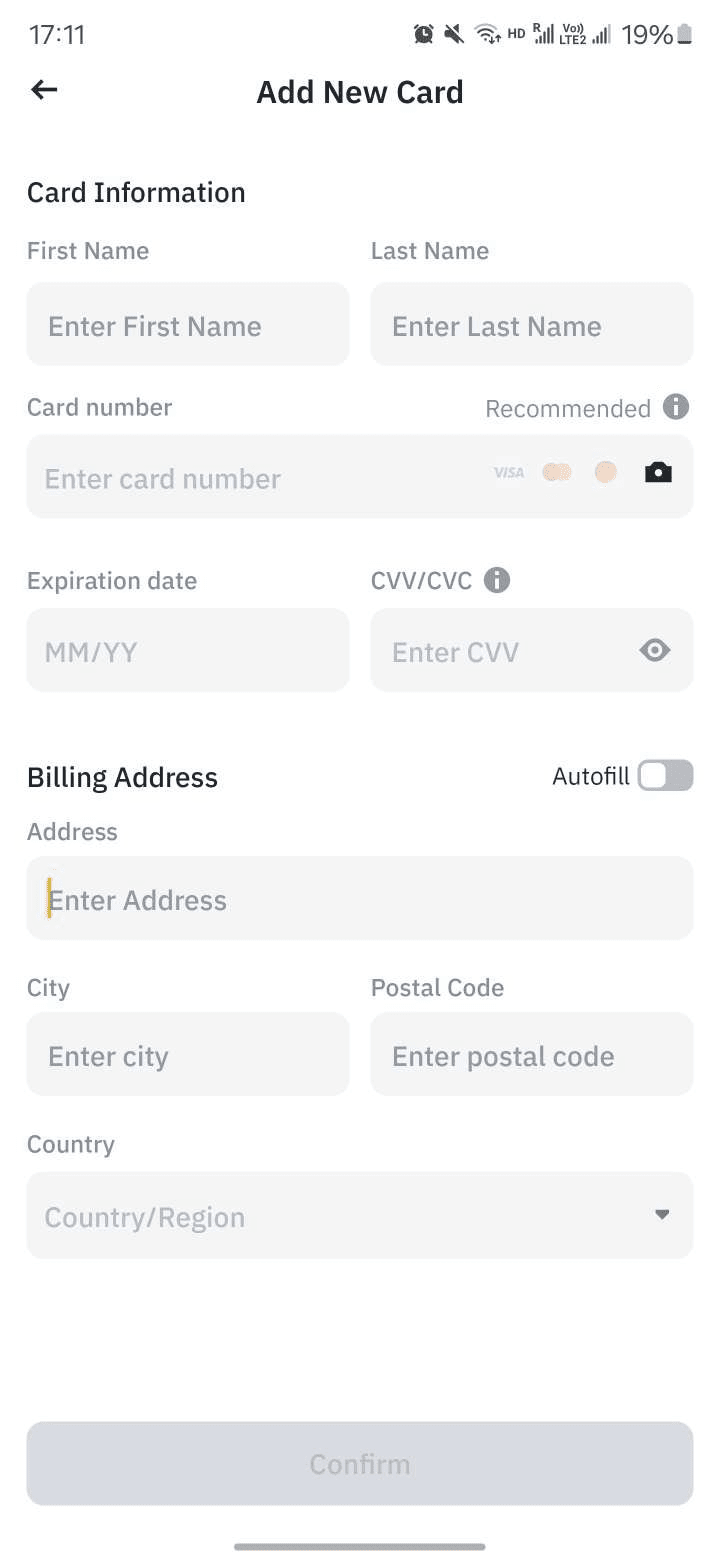Go back from Add New Card

[x=44, y=91]
